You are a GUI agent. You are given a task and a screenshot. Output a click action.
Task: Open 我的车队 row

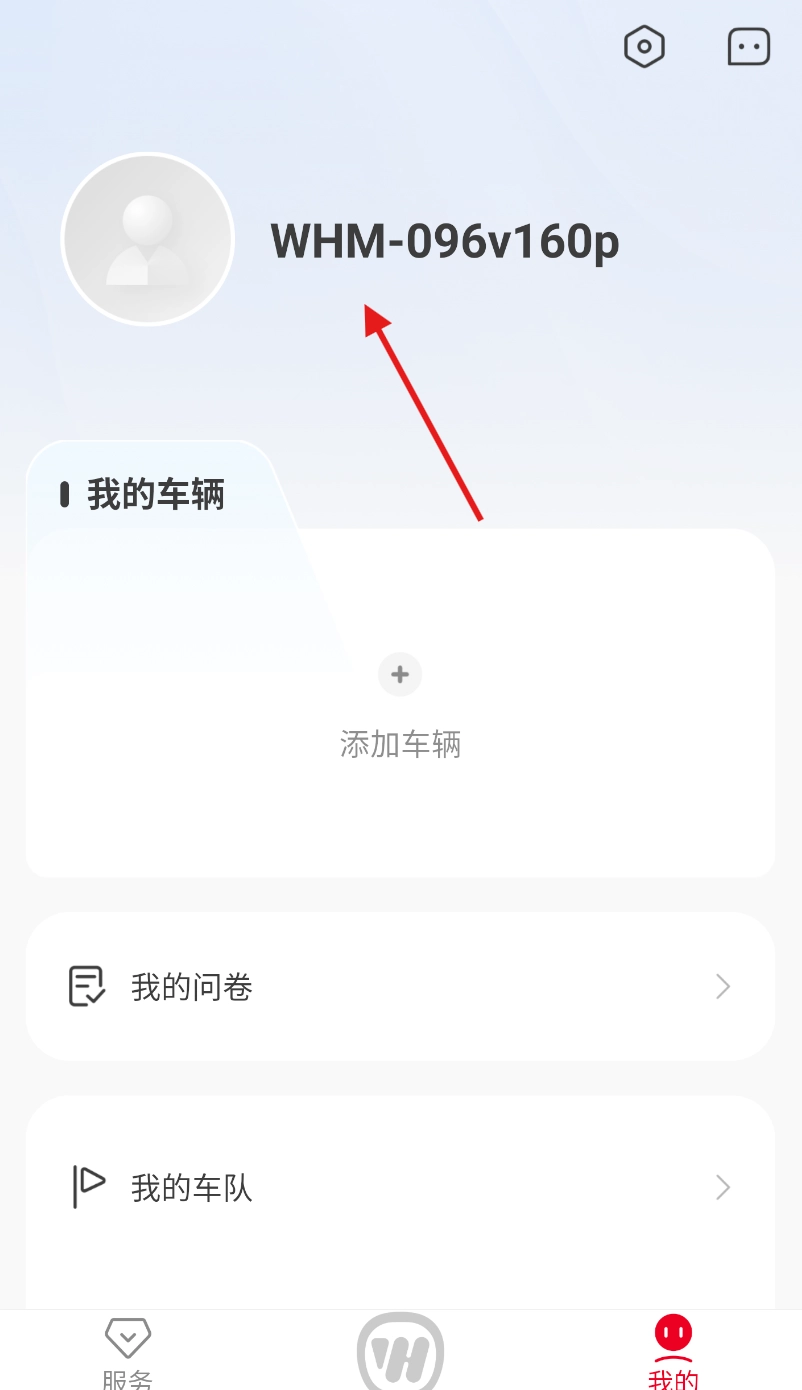pyautogui.click(x=400, y=1187)
